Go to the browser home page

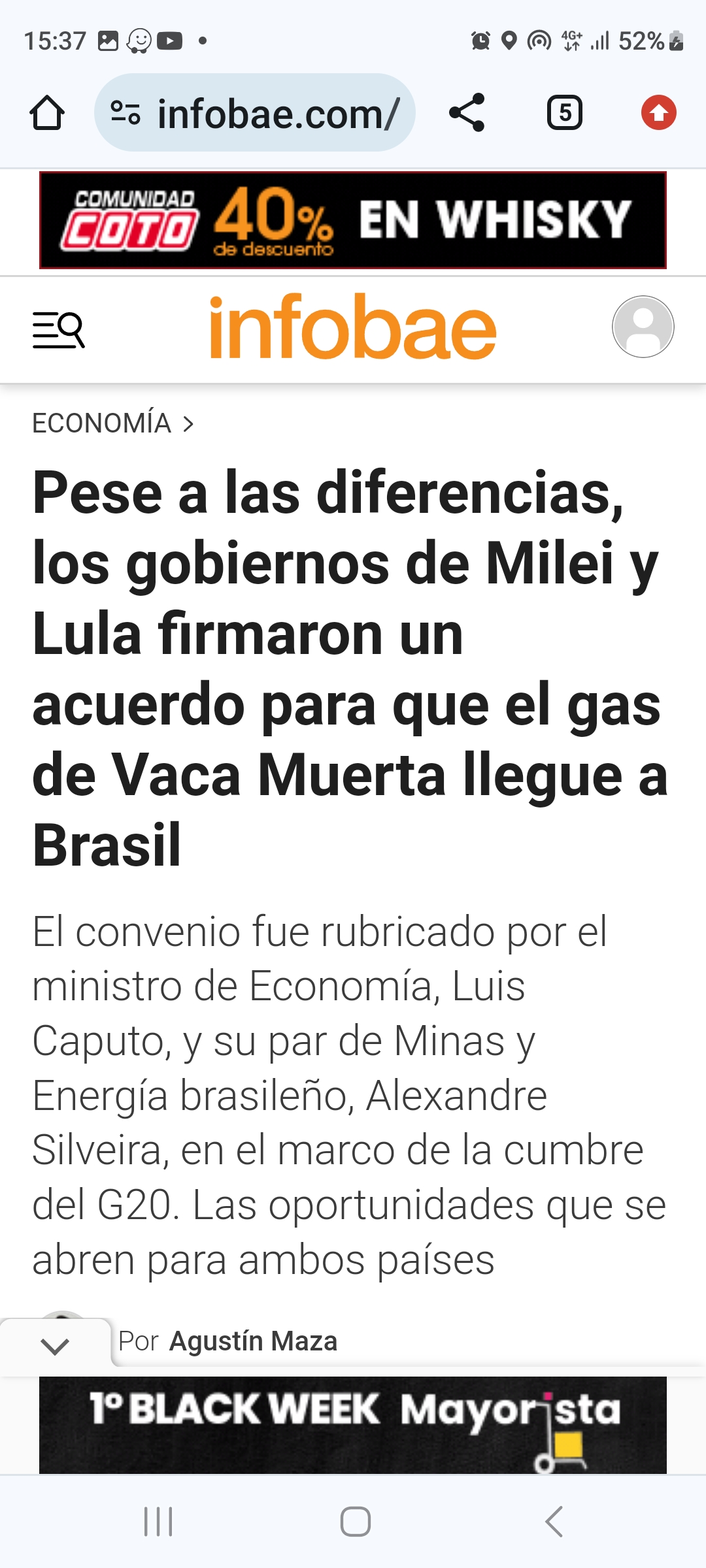pos(47,113)
